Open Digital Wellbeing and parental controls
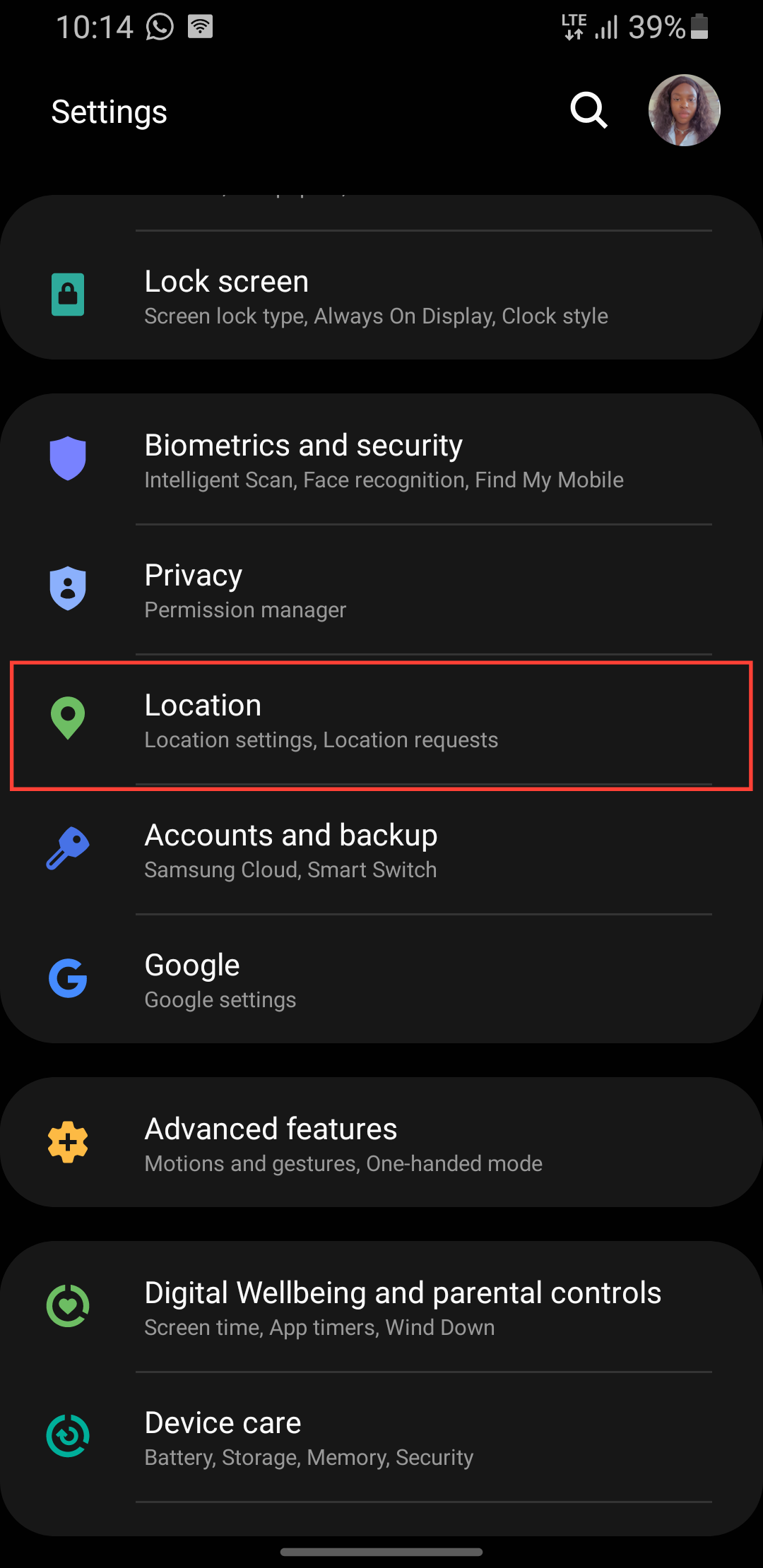Image resolution: width=763 pixels, height=1568 pixels. 381,1307
